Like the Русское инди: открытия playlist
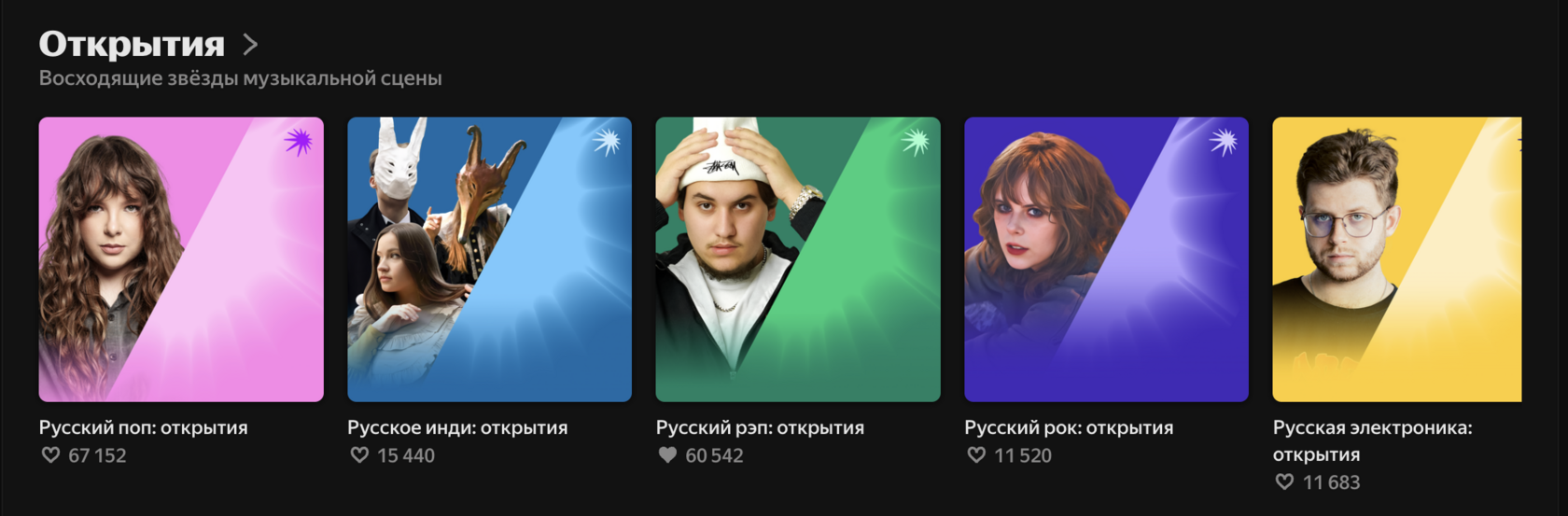 coord(359,455)
